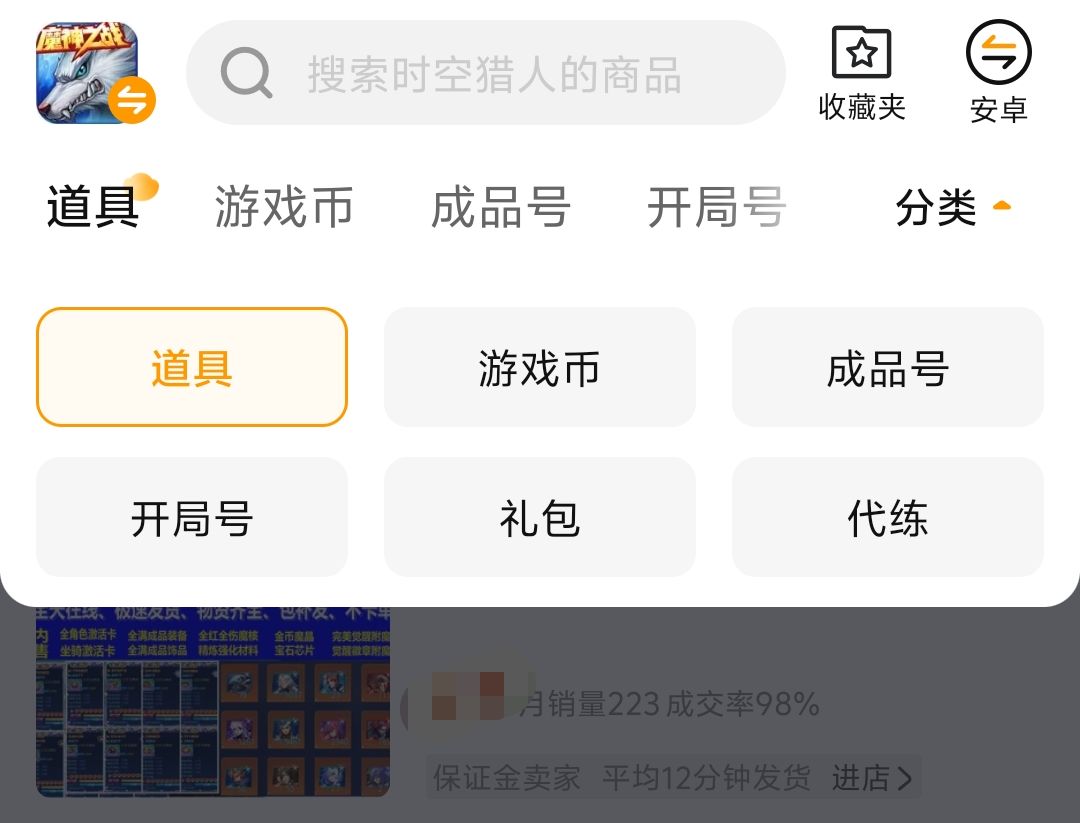
Task: Select the 道具 top tab
Action: [x=93, y=208]
